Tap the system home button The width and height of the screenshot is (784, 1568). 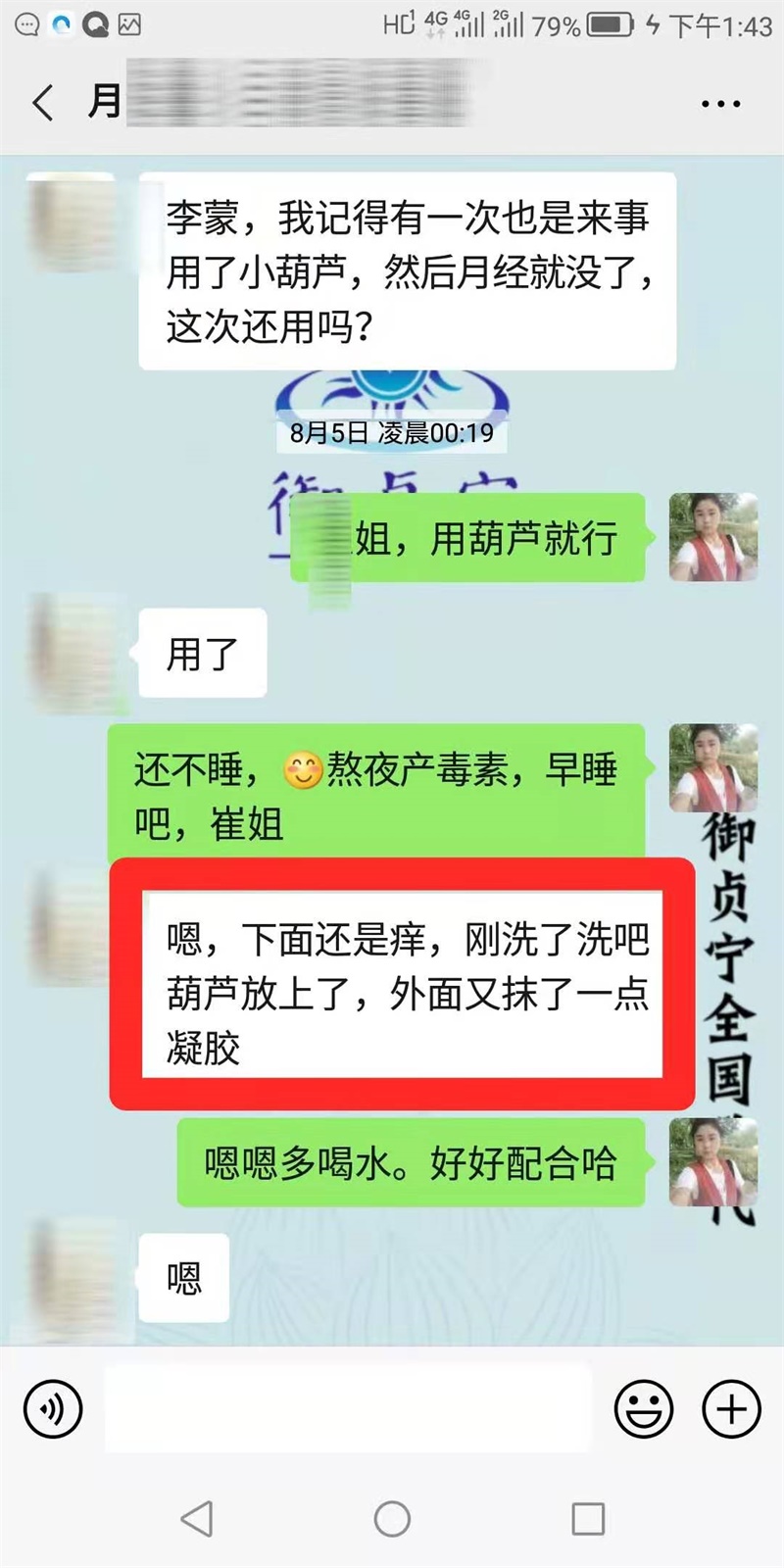pyautogui.click(x=392, y=1519)
